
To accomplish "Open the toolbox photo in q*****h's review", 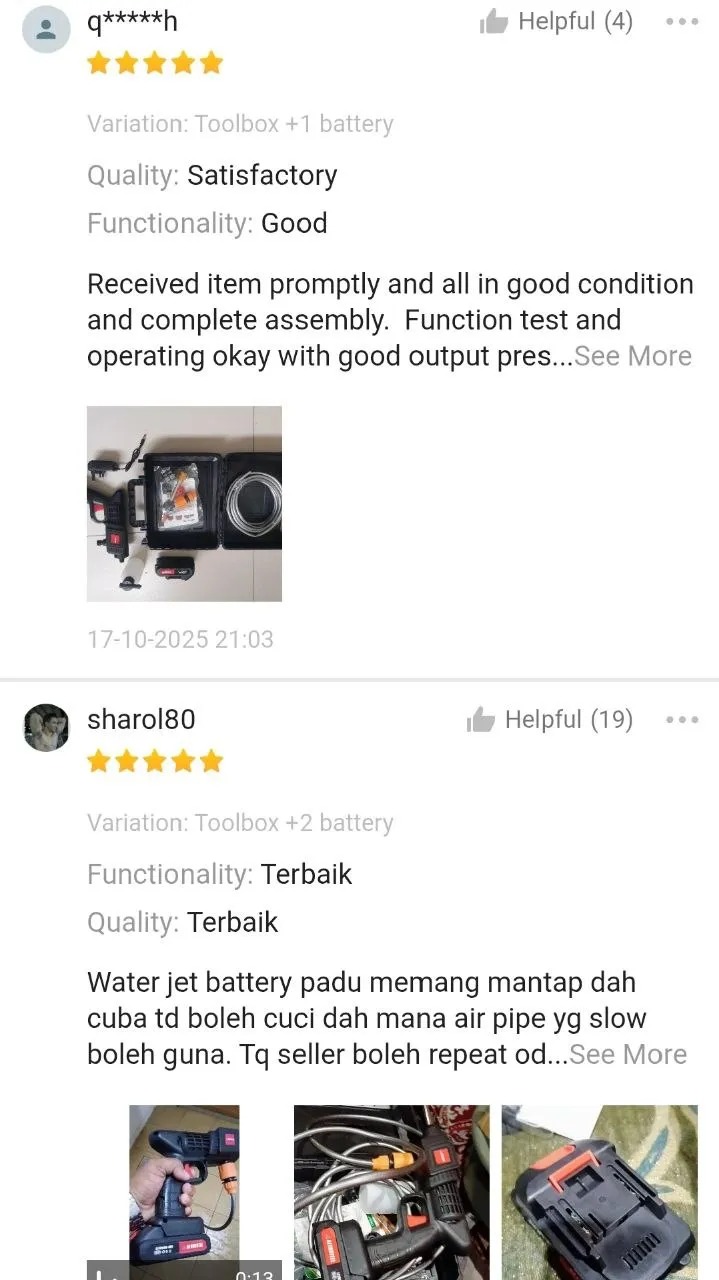I will [184, 503].
